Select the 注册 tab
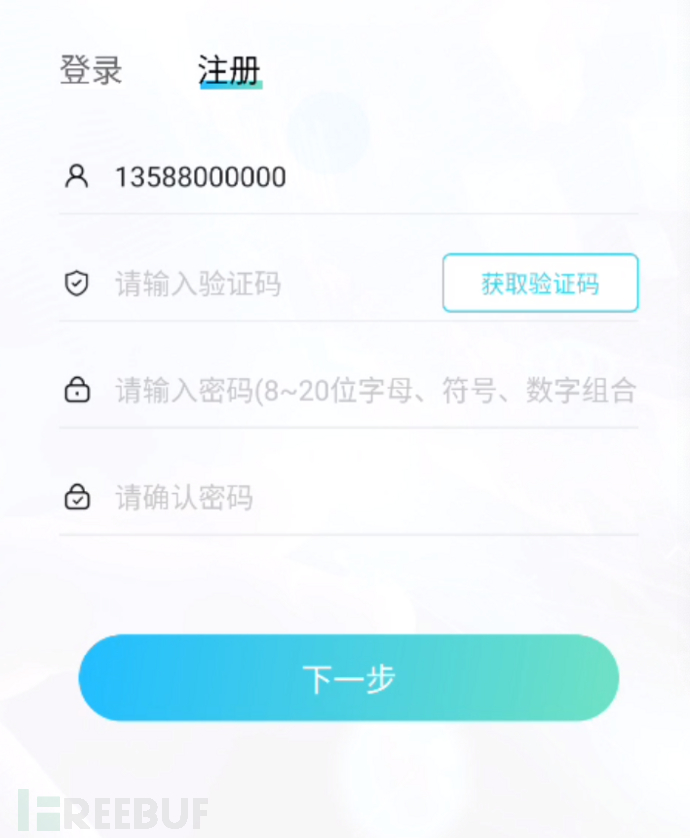The image size is (690, 838). coord(230,71)
